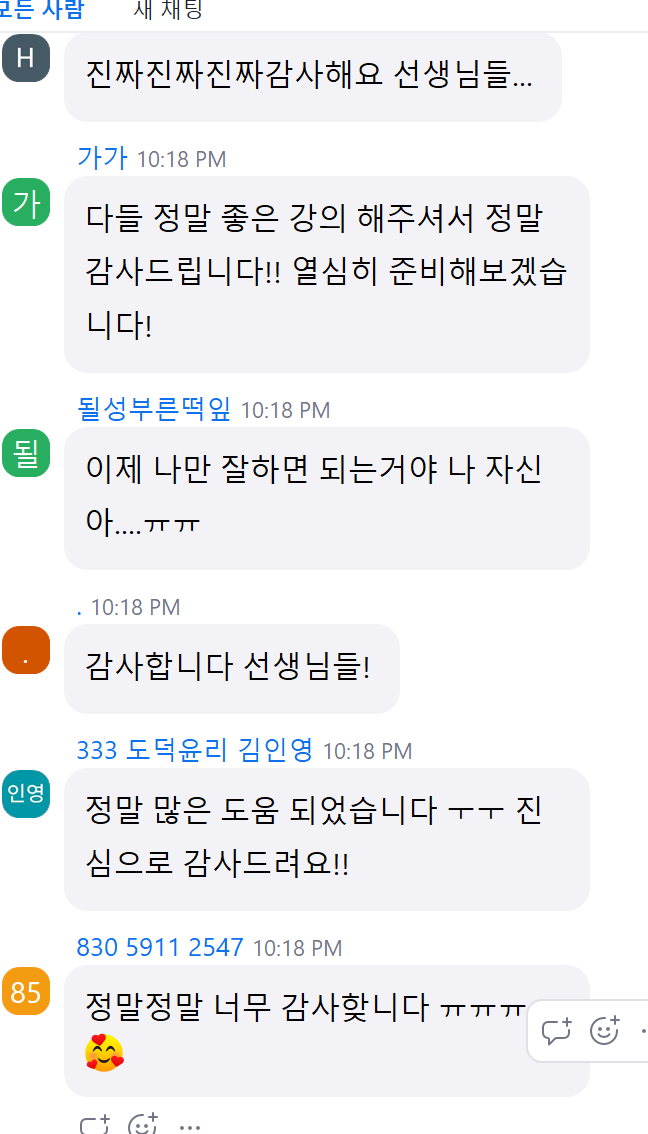This screenshot has width=648, height=1134.
Task: Add emoji reaction from the hover bar
Action: pyautogui.click(x=604, y=1031)
